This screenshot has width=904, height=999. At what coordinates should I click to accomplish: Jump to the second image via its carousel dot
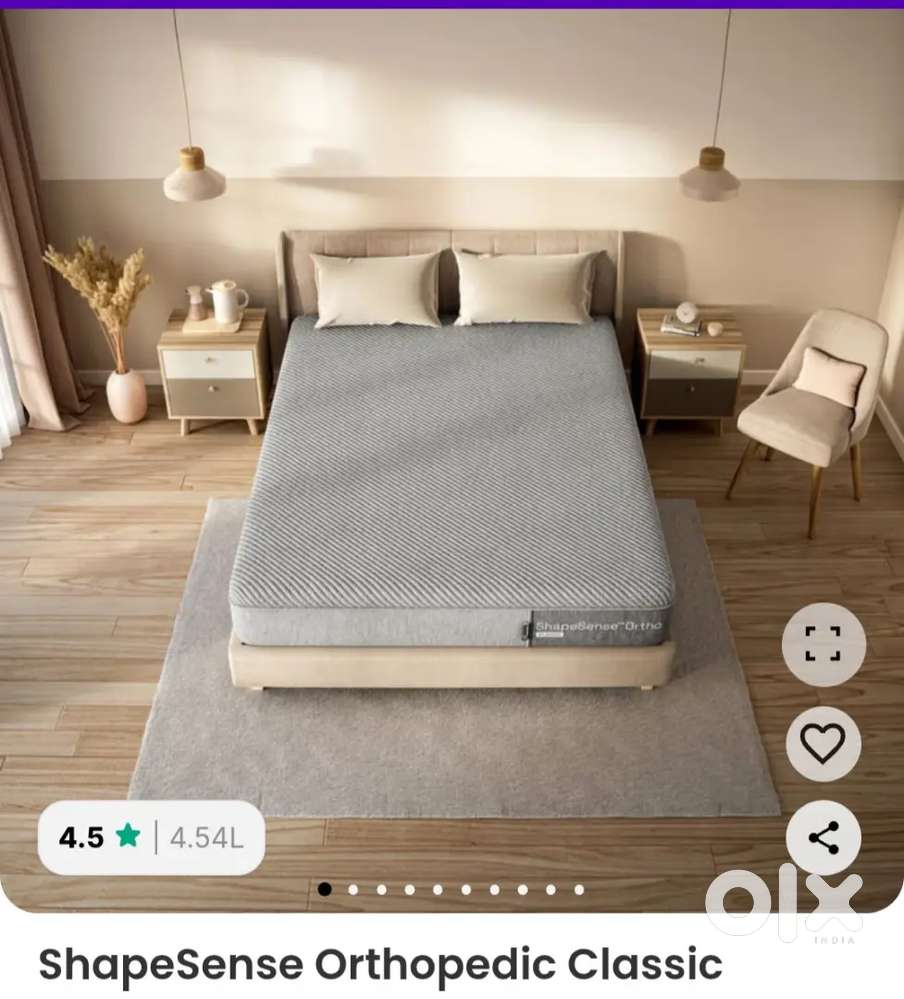pos(353,888)
